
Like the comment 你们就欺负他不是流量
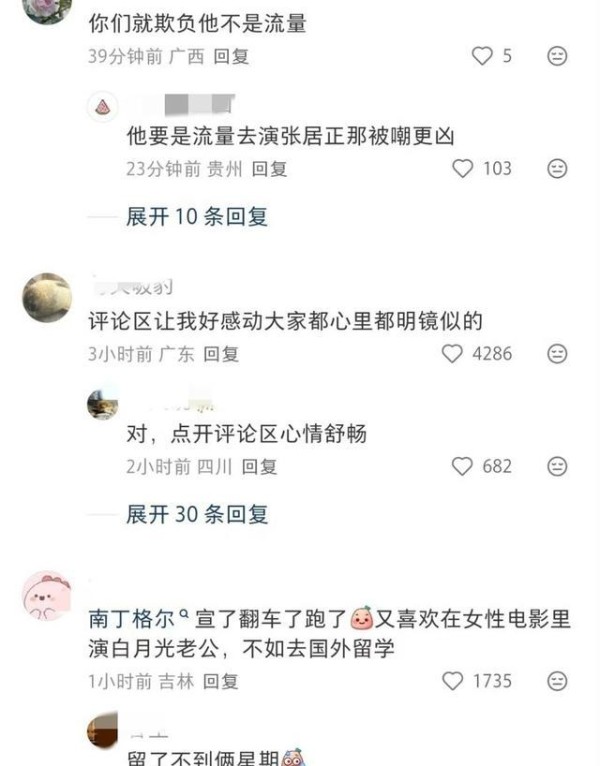482,56
